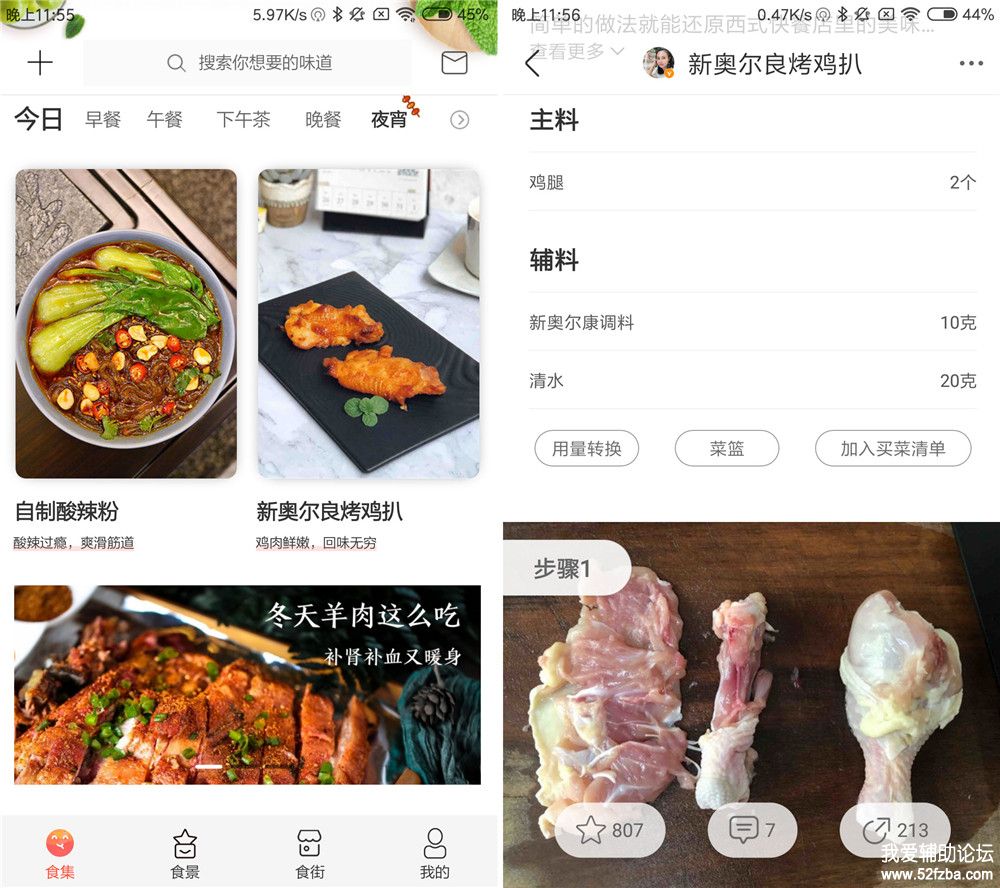Image resolution: width=1000 pixels, height=888 pixels.
Task: Open the mail inbox icon
Action: pyautogui.click(x=454, y=63)
